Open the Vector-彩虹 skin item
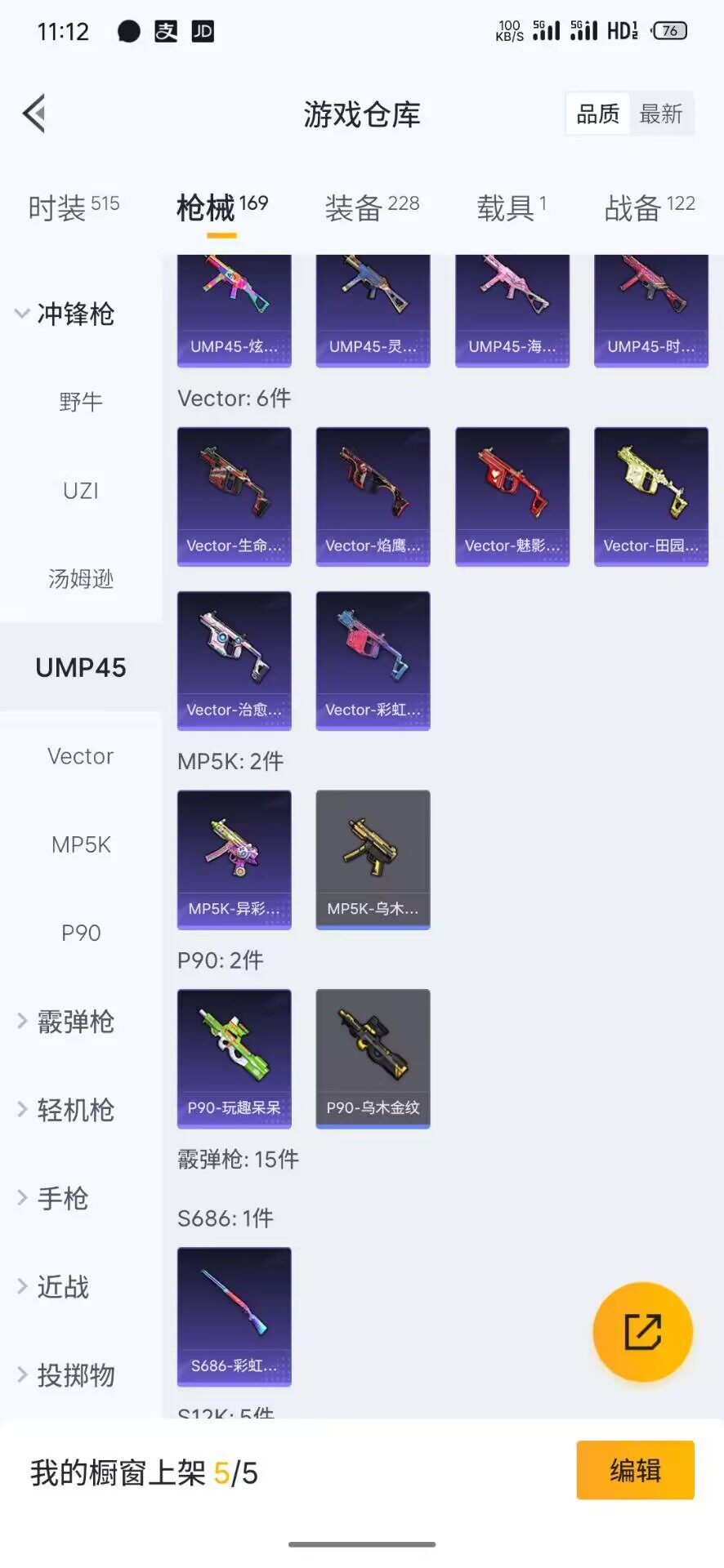This screenshot has width=724, height=1568. (x=373, y=660)
